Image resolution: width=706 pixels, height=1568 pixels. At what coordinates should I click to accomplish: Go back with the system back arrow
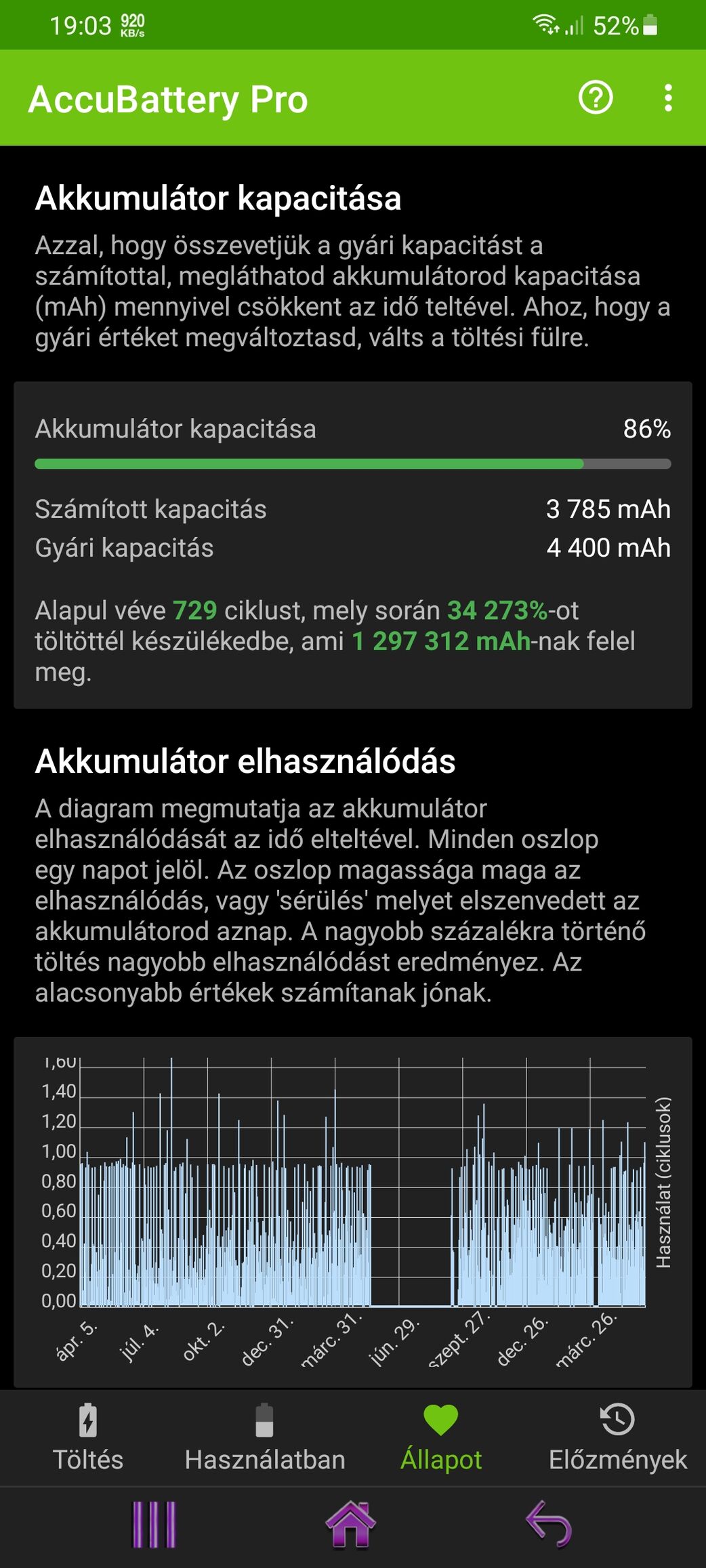(x=549, y=1525)
